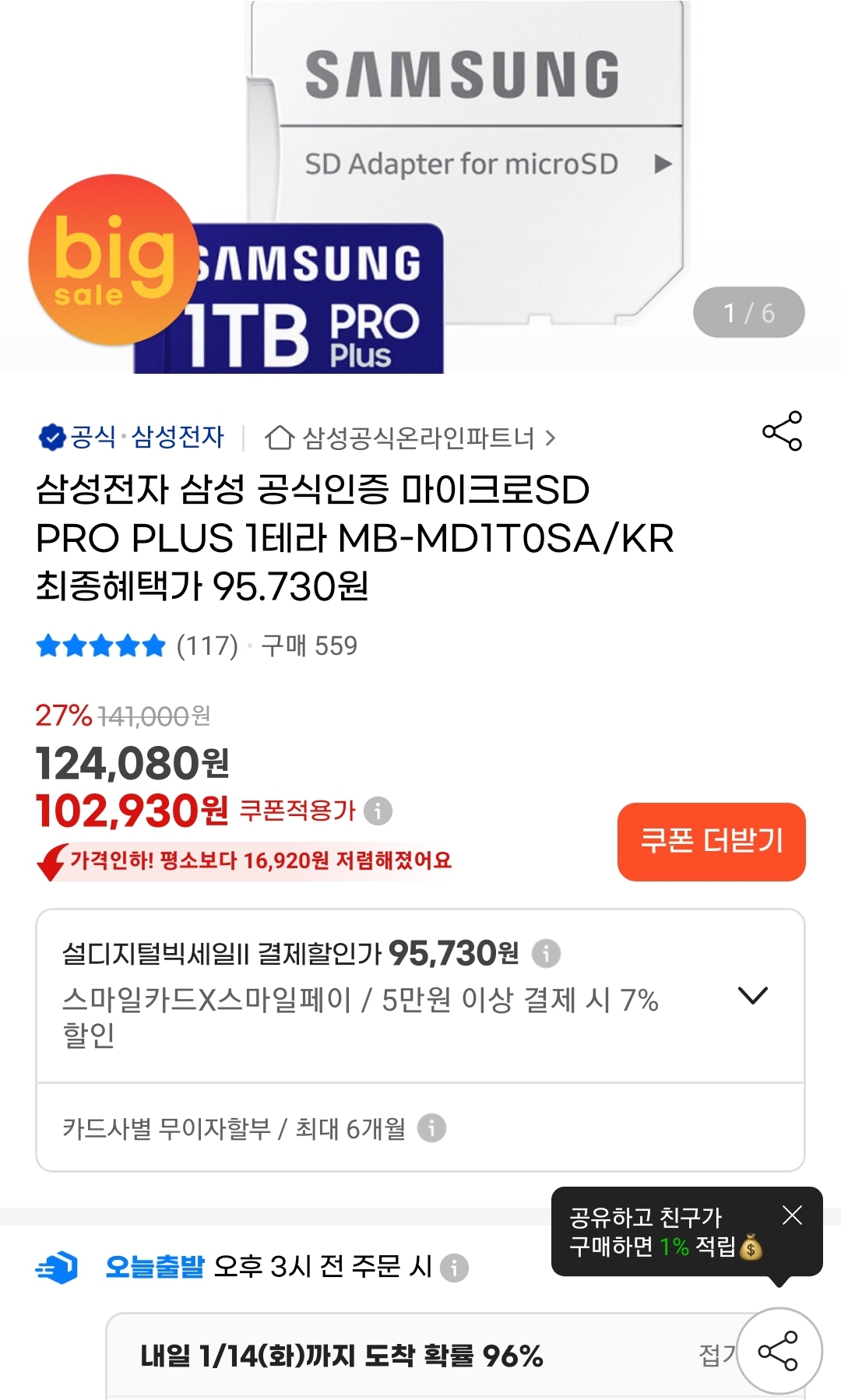Open reviews from star rating (117)
The width and height of the screenshot is (841, 1400).
click(137, 645)
